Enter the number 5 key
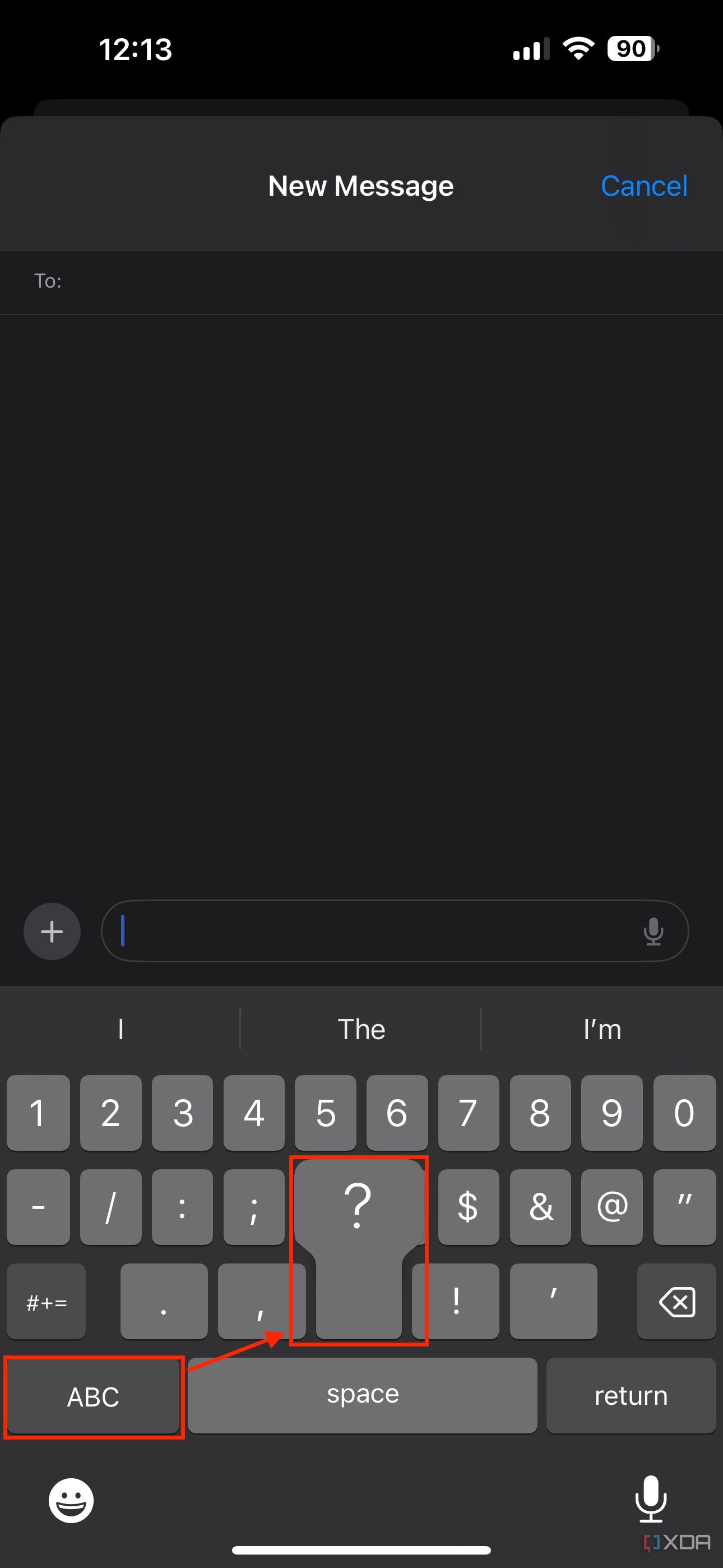 pyautogui.click(x=325, y=1113)
